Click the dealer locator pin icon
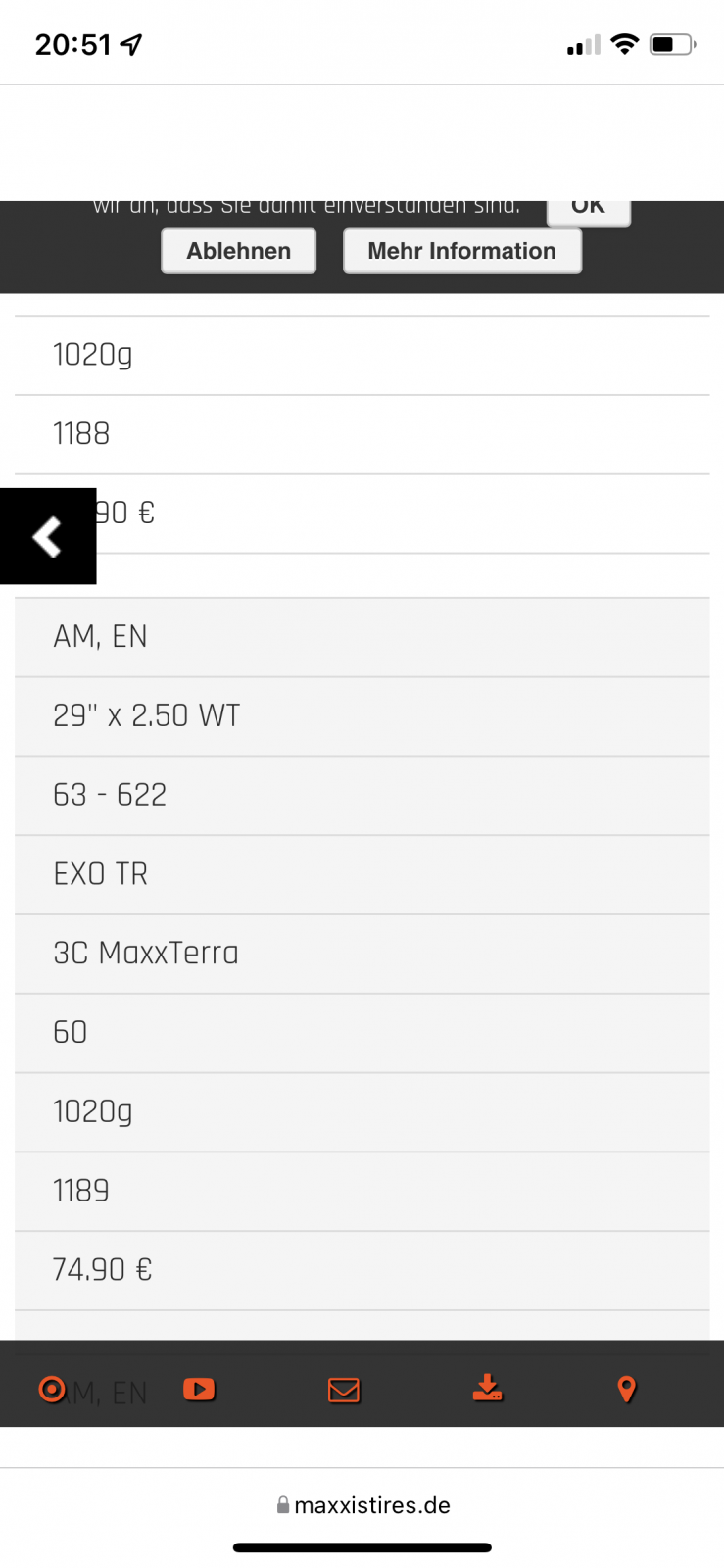 [626, 1389]
